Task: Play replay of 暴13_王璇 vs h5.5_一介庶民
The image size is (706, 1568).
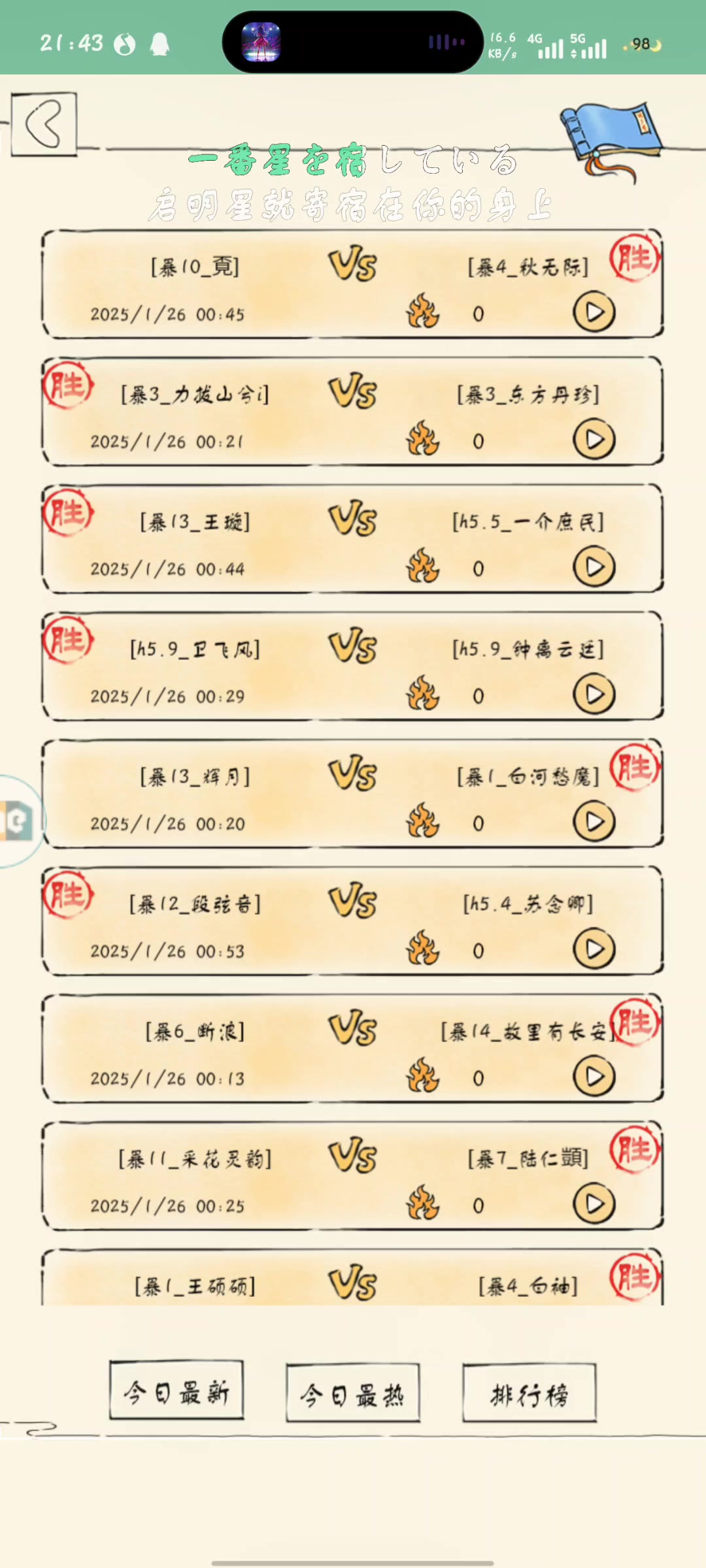Action: [594, 567]
